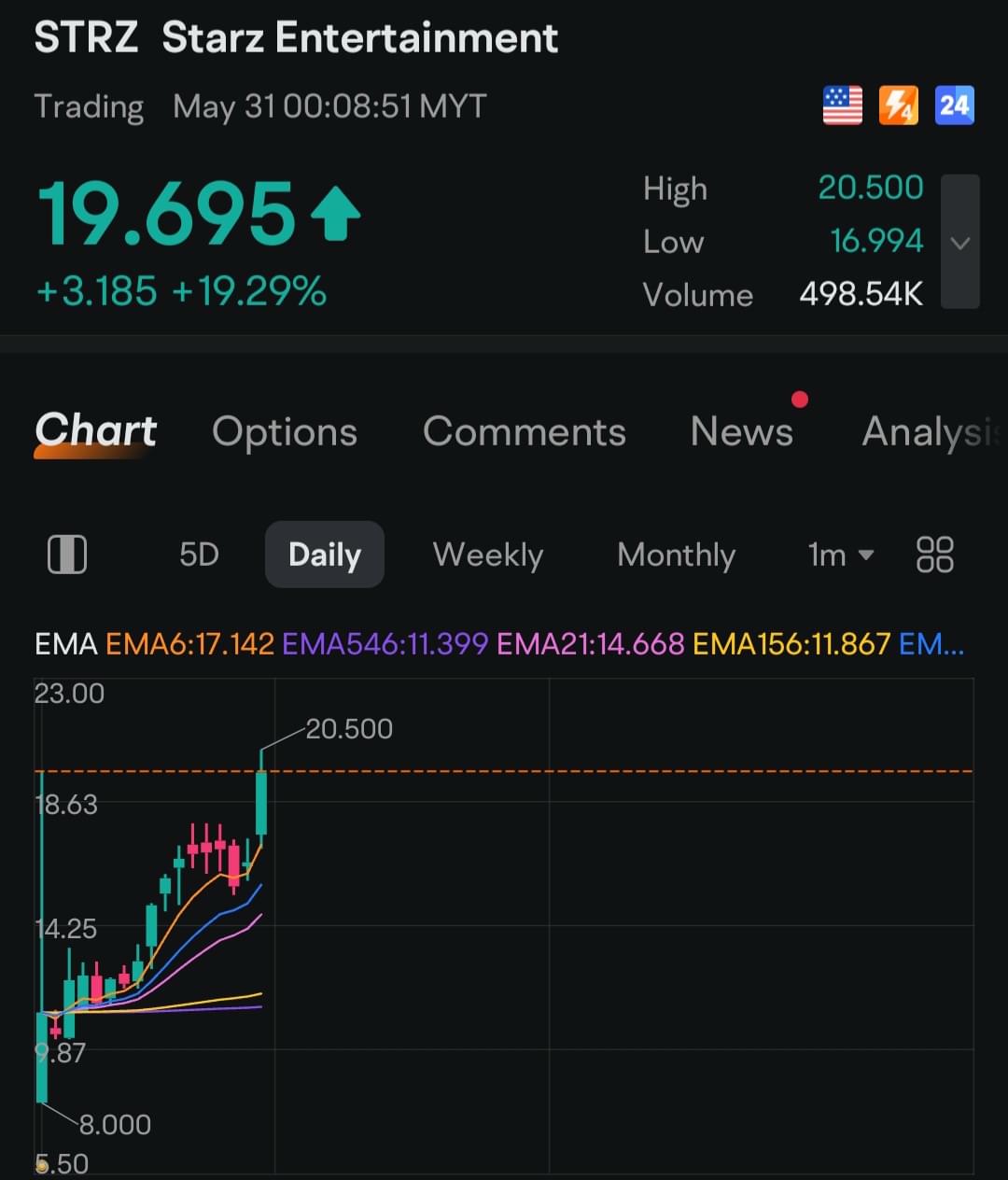Switch to the Options tab
1008x1180 pixels.
[x=285, y=432]
